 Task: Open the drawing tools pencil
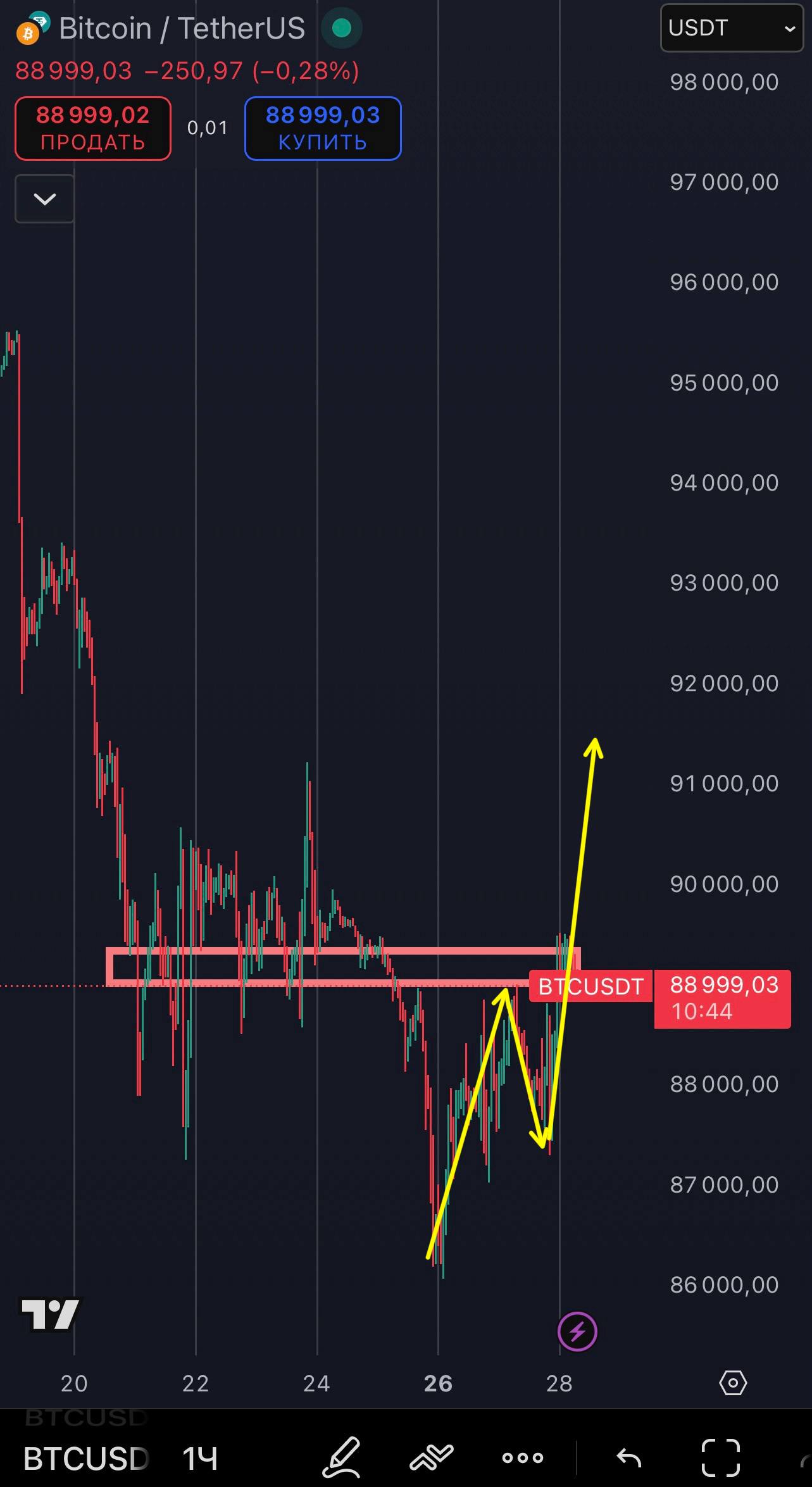(x=342, y=1457)
